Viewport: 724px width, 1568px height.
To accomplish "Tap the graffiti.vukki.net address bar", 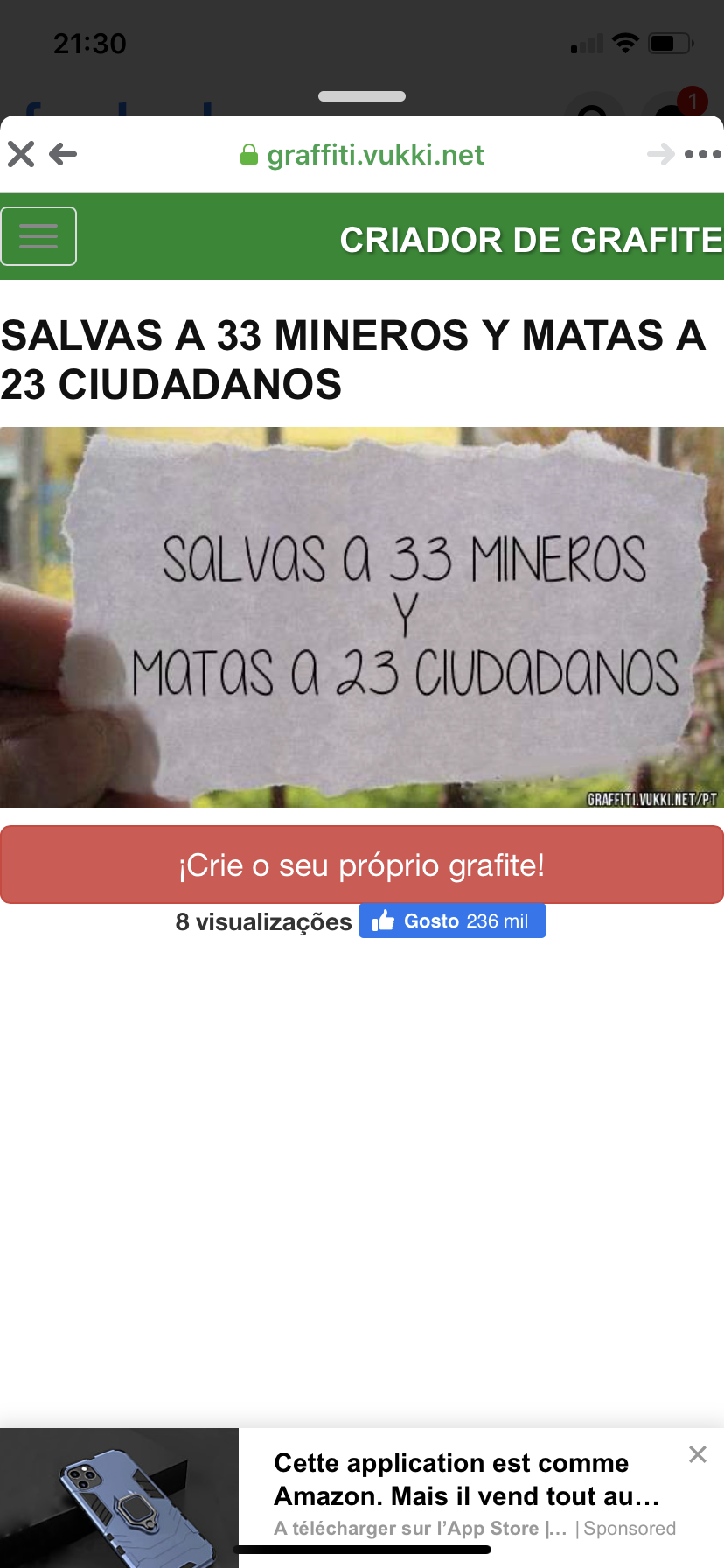I will 362,155.
